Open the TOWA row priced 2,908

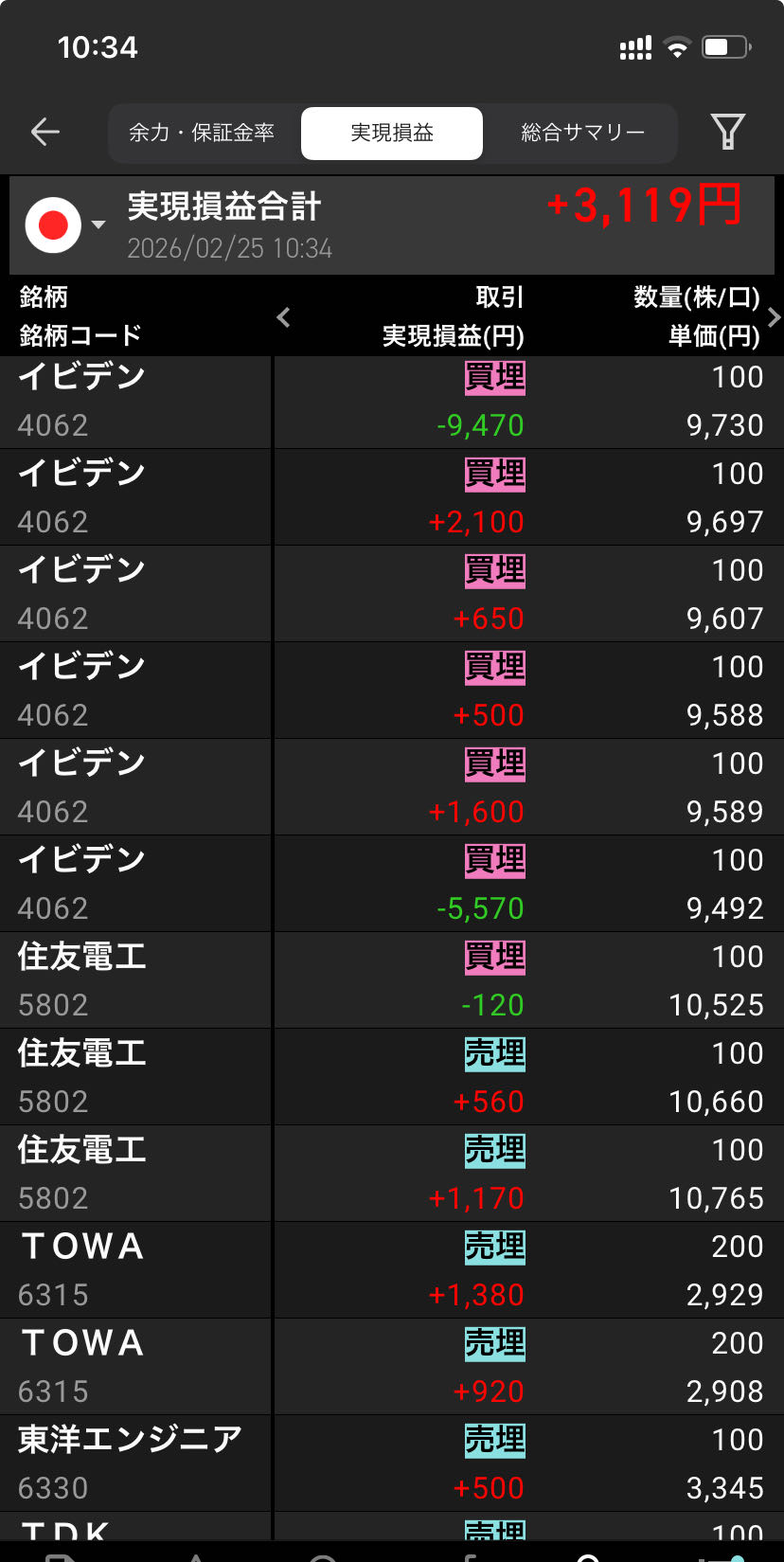392,1367
